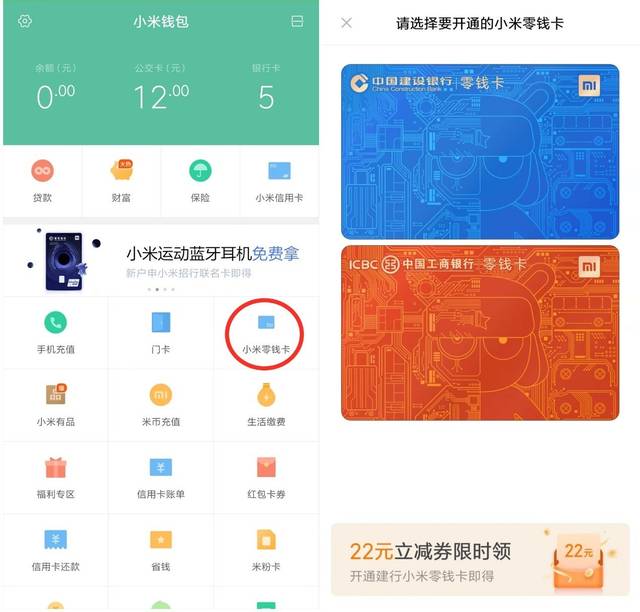Open the 22元立减券限时领 banner
The image size is (640, 612).
point(480,559)
